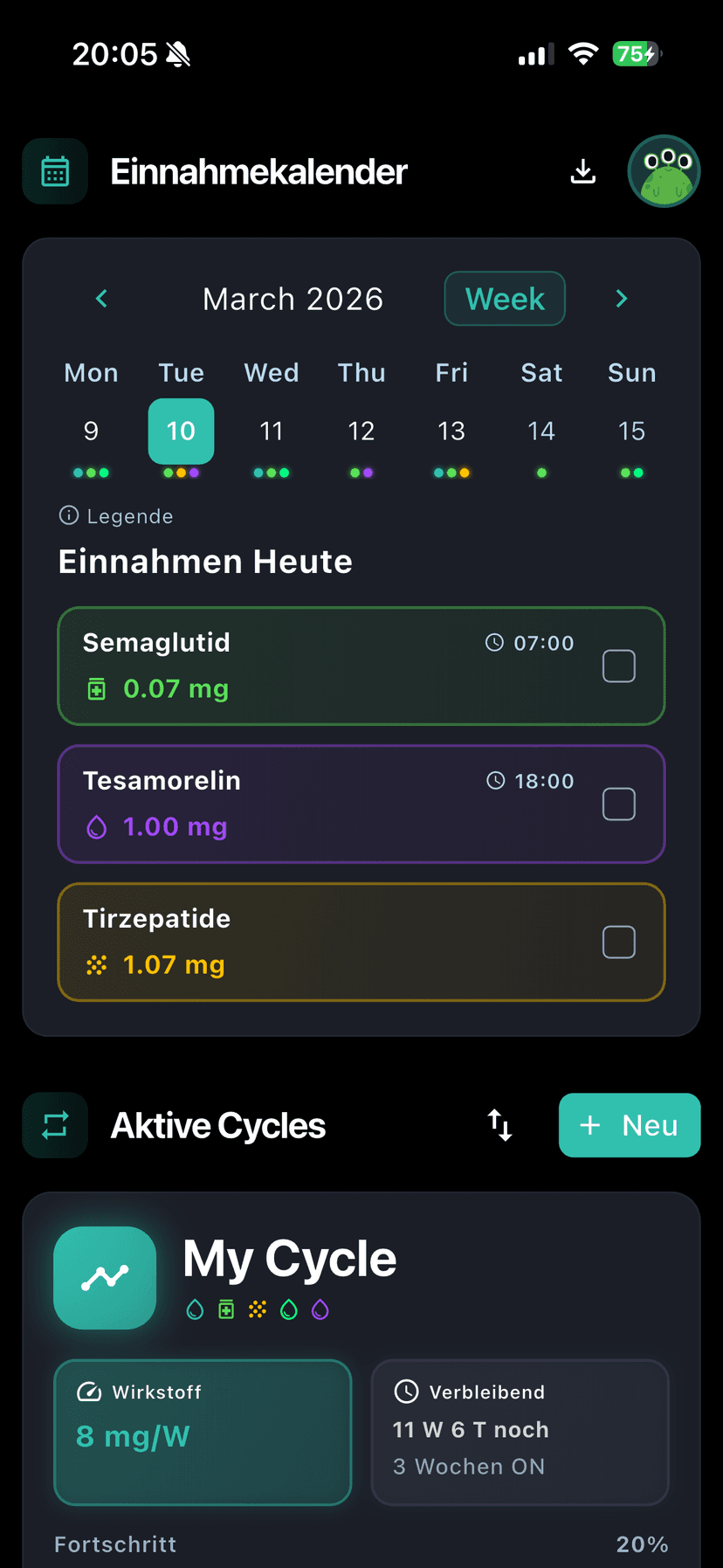This screenshot has height=1568, width=723.
Task: Tick the Tirzepatide checkbox
Action: point(618,942)
